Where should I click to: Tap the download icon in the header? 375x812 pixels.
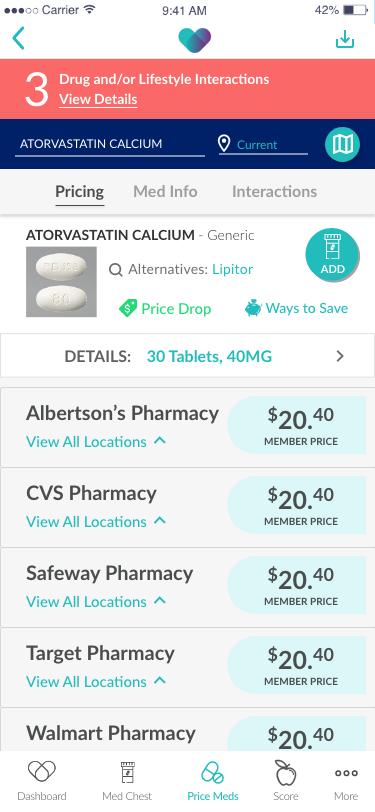tap(344, 39)
